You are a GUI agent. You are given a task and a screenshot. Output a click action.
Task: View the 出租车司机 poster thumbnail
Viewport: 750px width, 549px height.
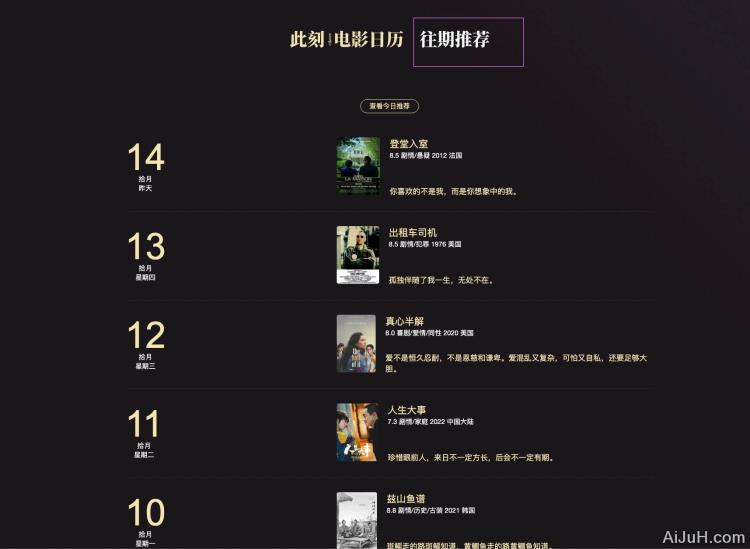tap(357, 254)
